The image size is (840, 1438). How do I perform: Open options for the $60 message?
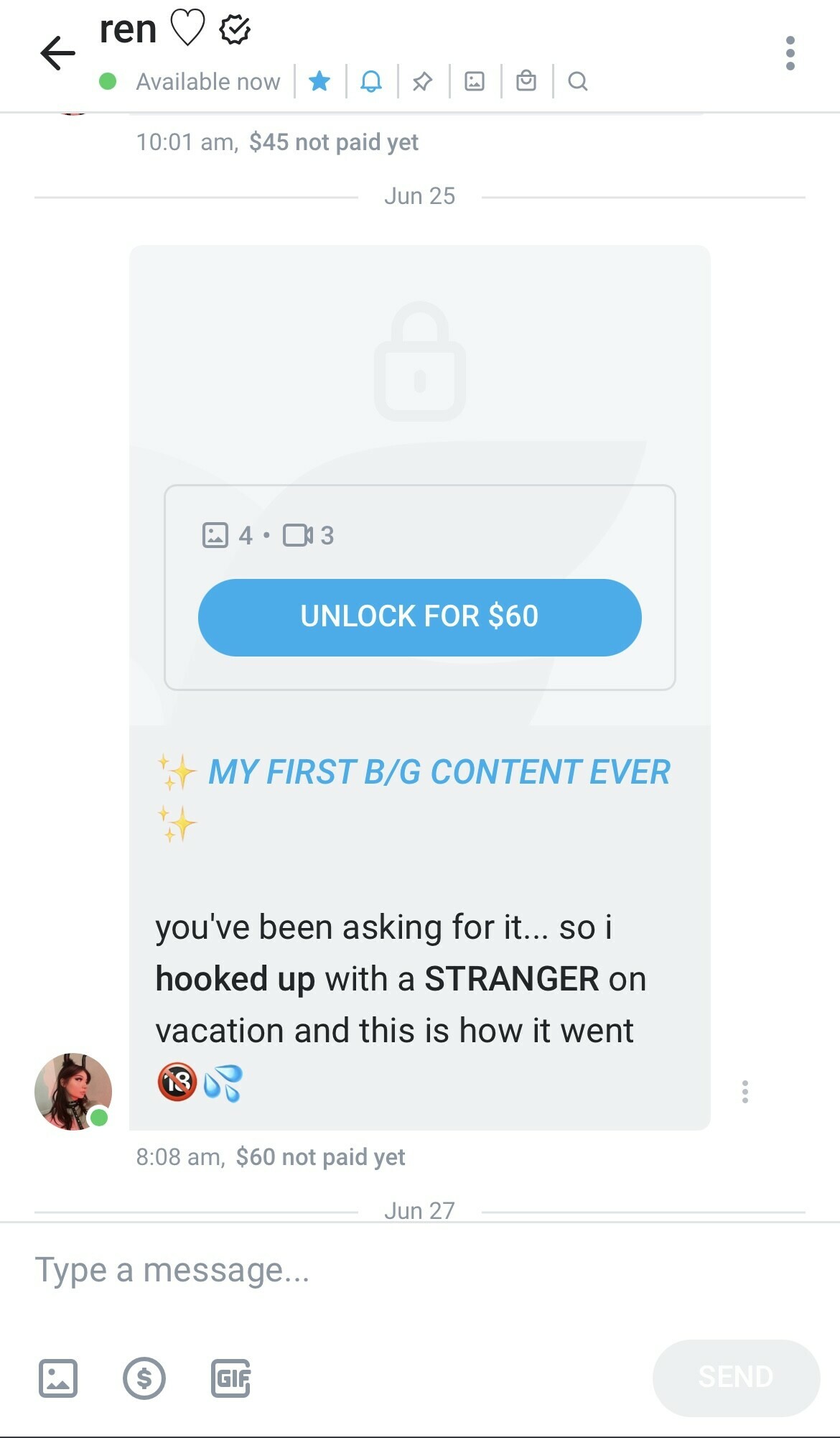[x=745, y=1091]
